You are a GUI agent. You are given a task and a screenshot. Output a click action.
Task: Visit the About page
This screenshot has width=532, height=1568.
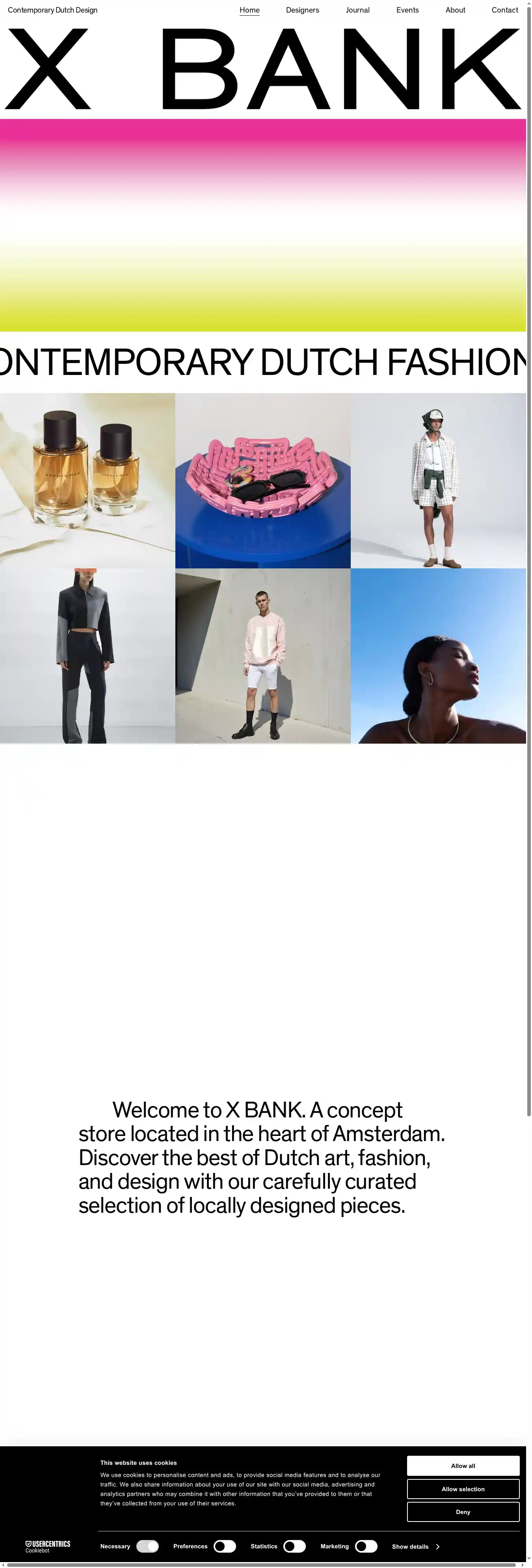(455, 10)
